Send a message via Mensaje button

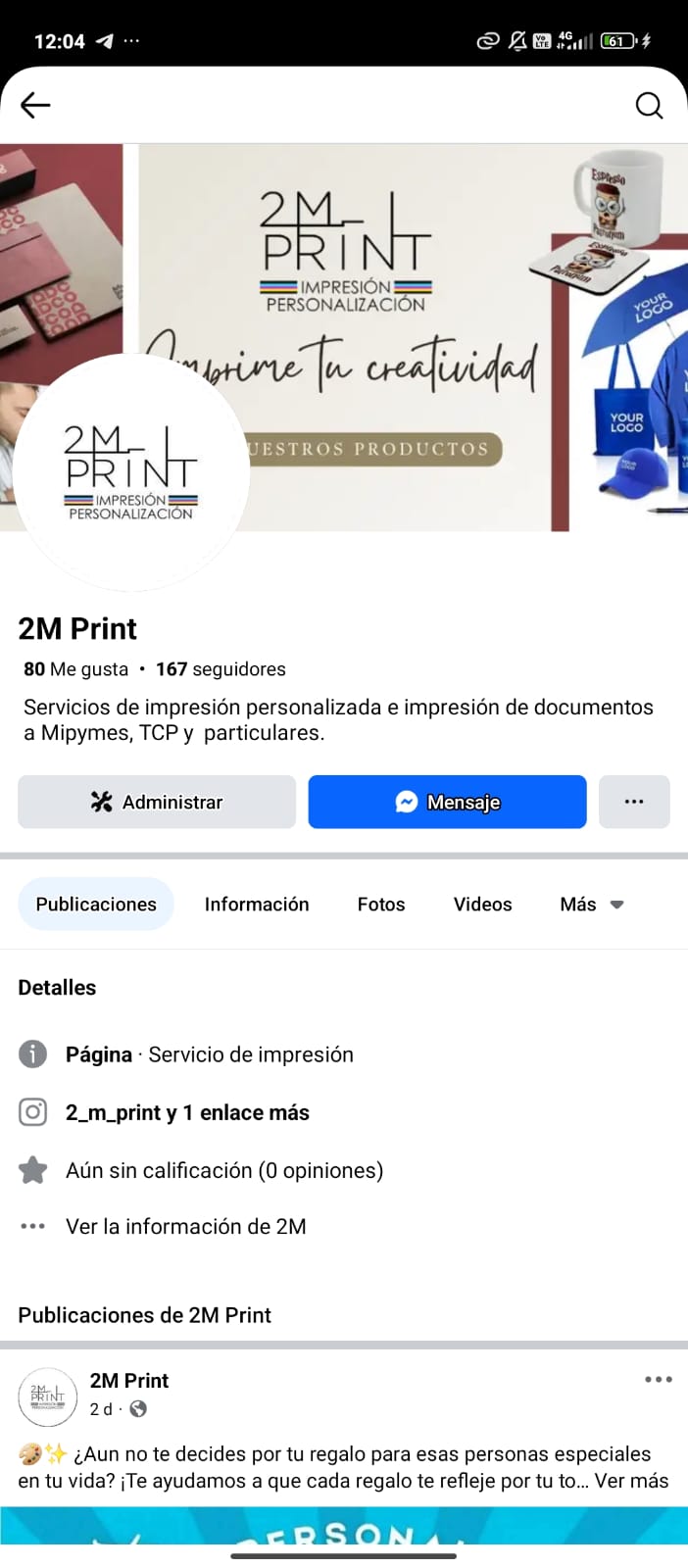[447, 802]
